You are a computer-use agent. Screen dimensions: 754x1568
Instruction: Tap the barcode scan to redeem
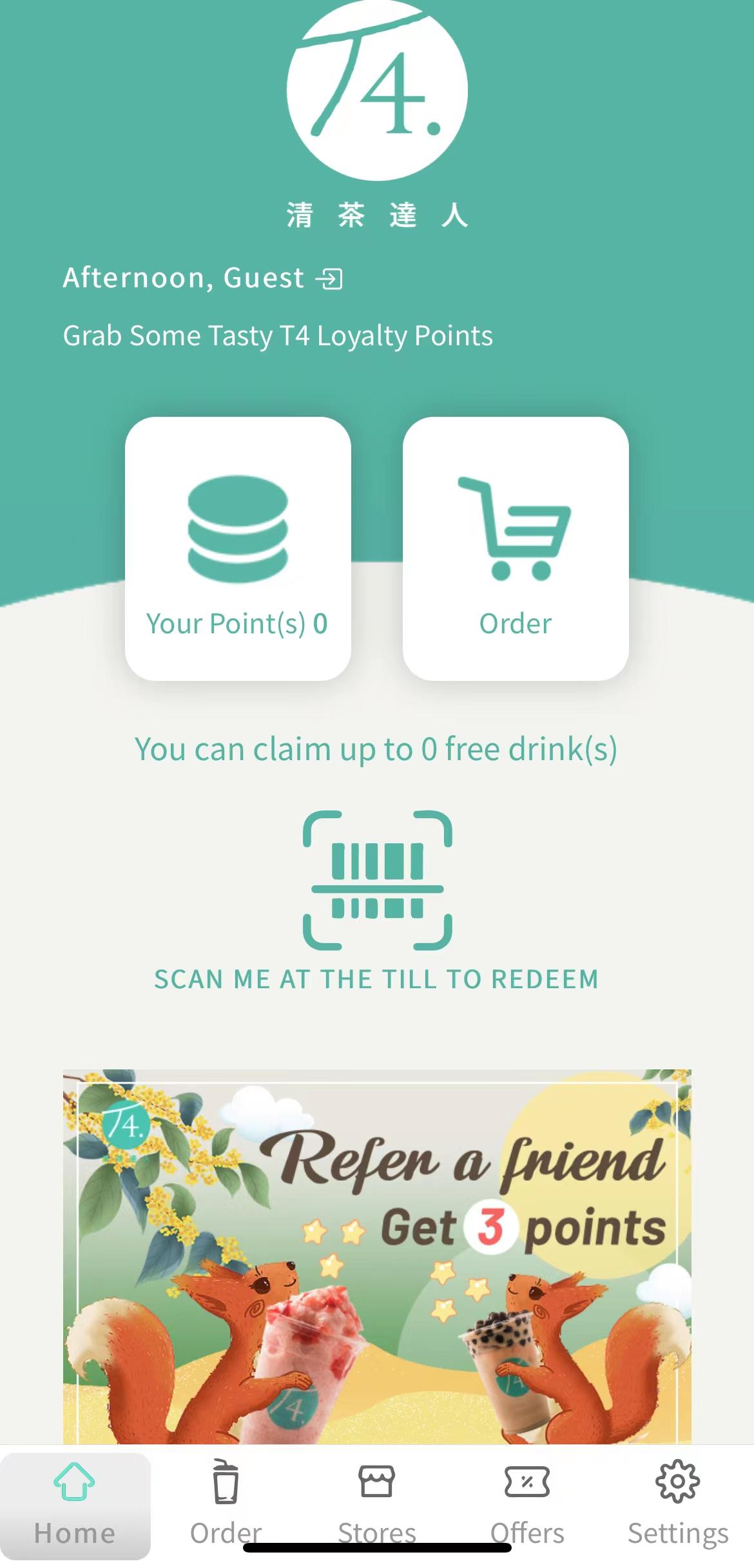[x=377, y=880]
